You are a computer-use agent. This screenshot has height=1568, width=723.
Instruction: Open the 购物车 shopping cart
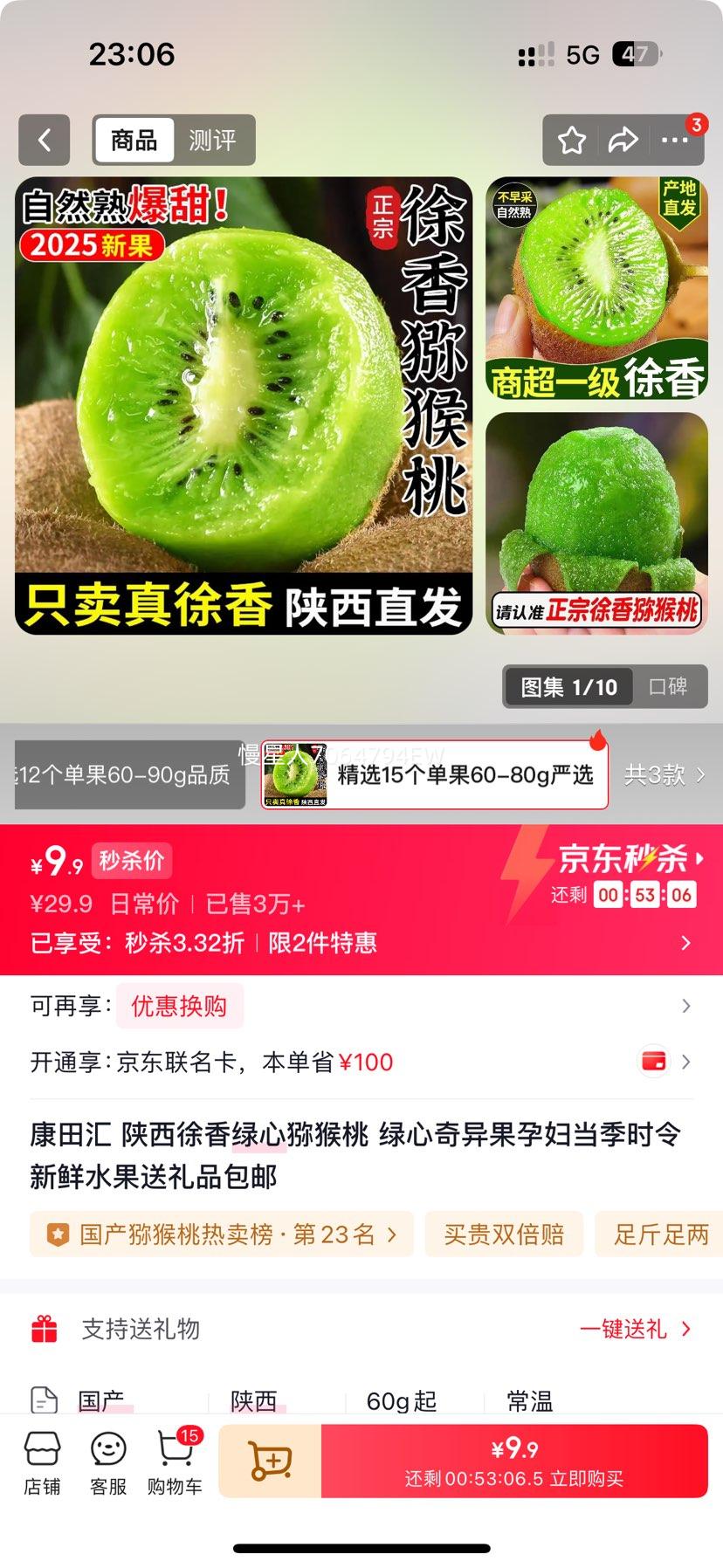coord(175,1463)
